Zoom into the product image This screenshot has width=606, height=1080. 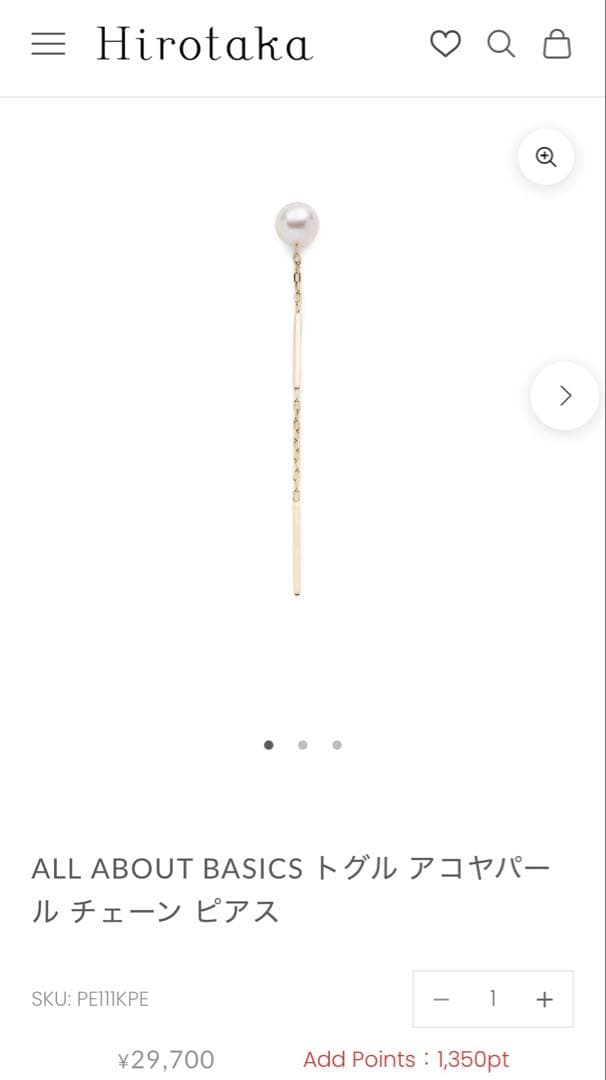(546, 157)
